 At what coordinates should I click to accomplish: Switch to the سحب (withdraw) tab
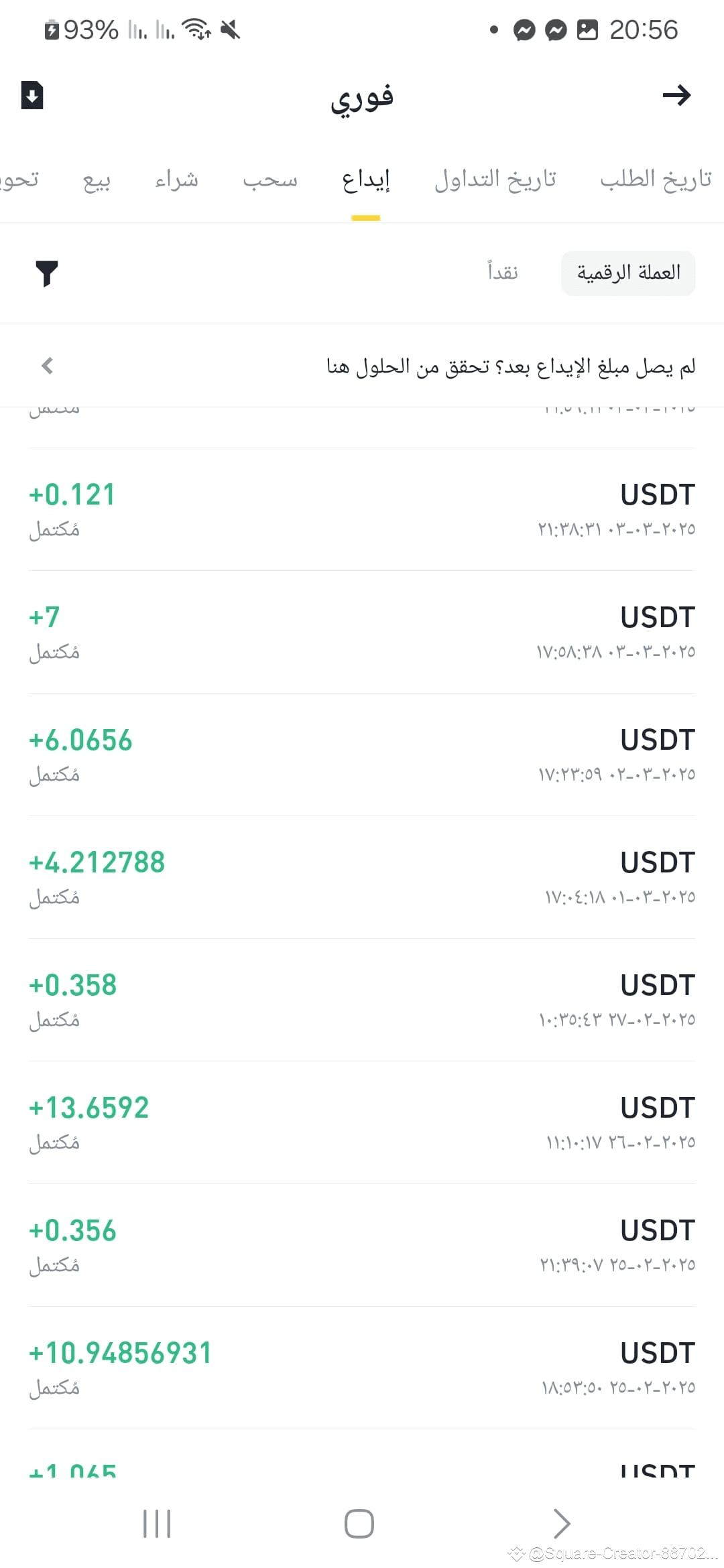click(269, 180)
